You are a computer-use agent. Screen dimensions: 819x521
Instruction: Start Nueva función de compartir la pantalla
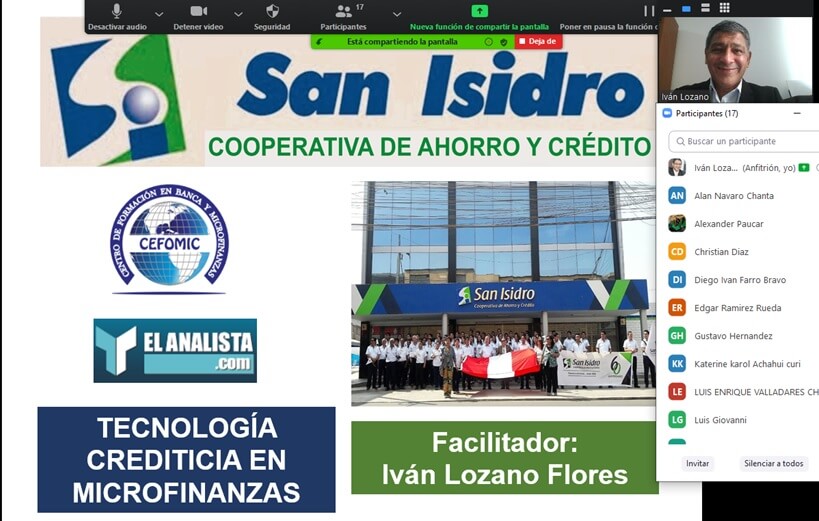pyautogui.click(x=479, y=16)
